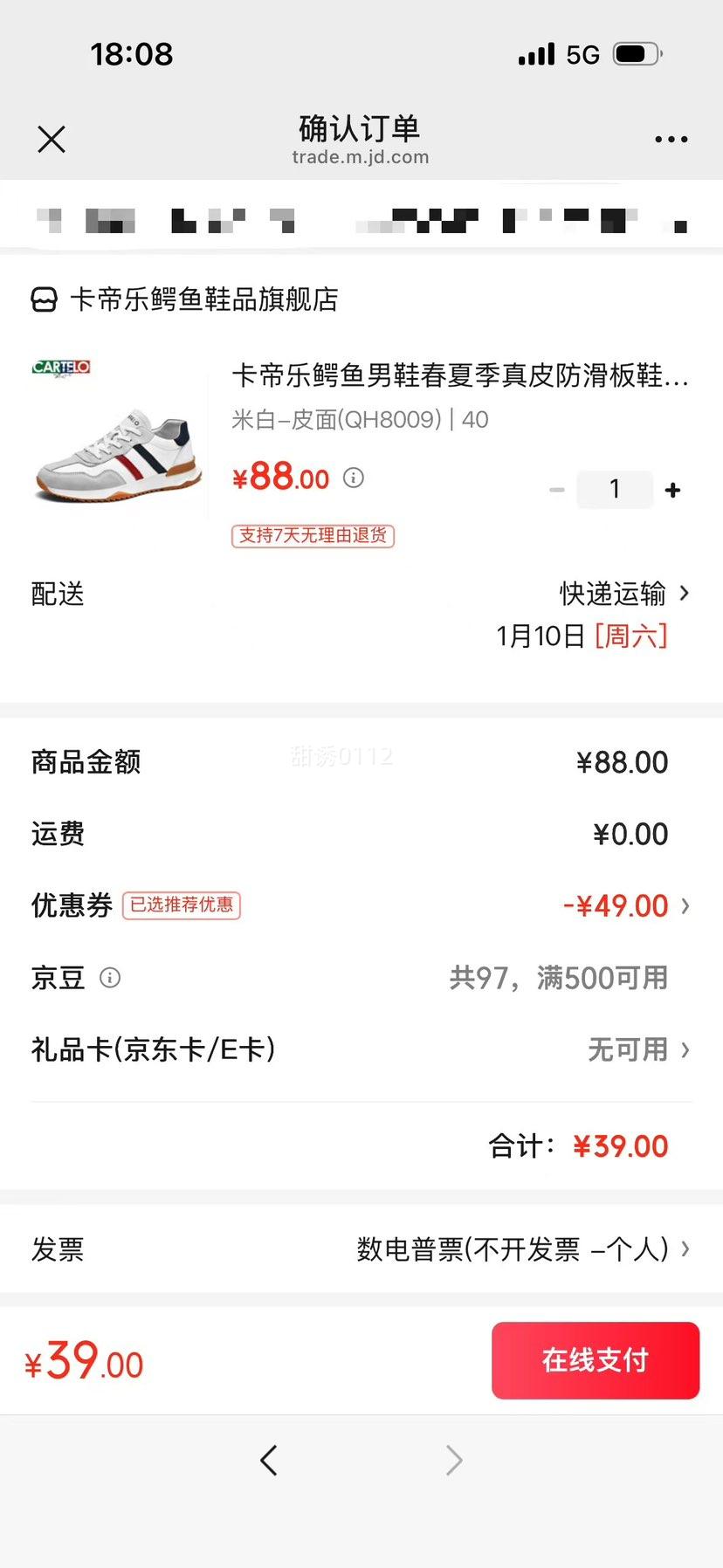Click the info icon next to 京豆
Viewport: 723px width, 1568px height.
(x=111, y=978)
